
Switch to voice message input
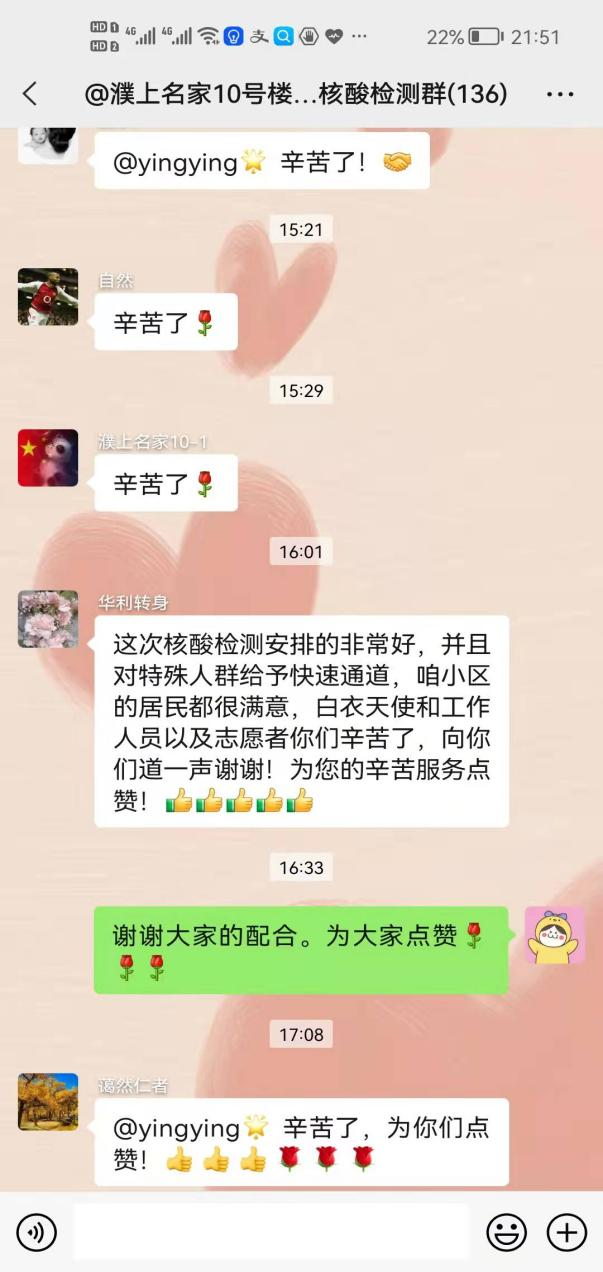[x=37, y=1232]
